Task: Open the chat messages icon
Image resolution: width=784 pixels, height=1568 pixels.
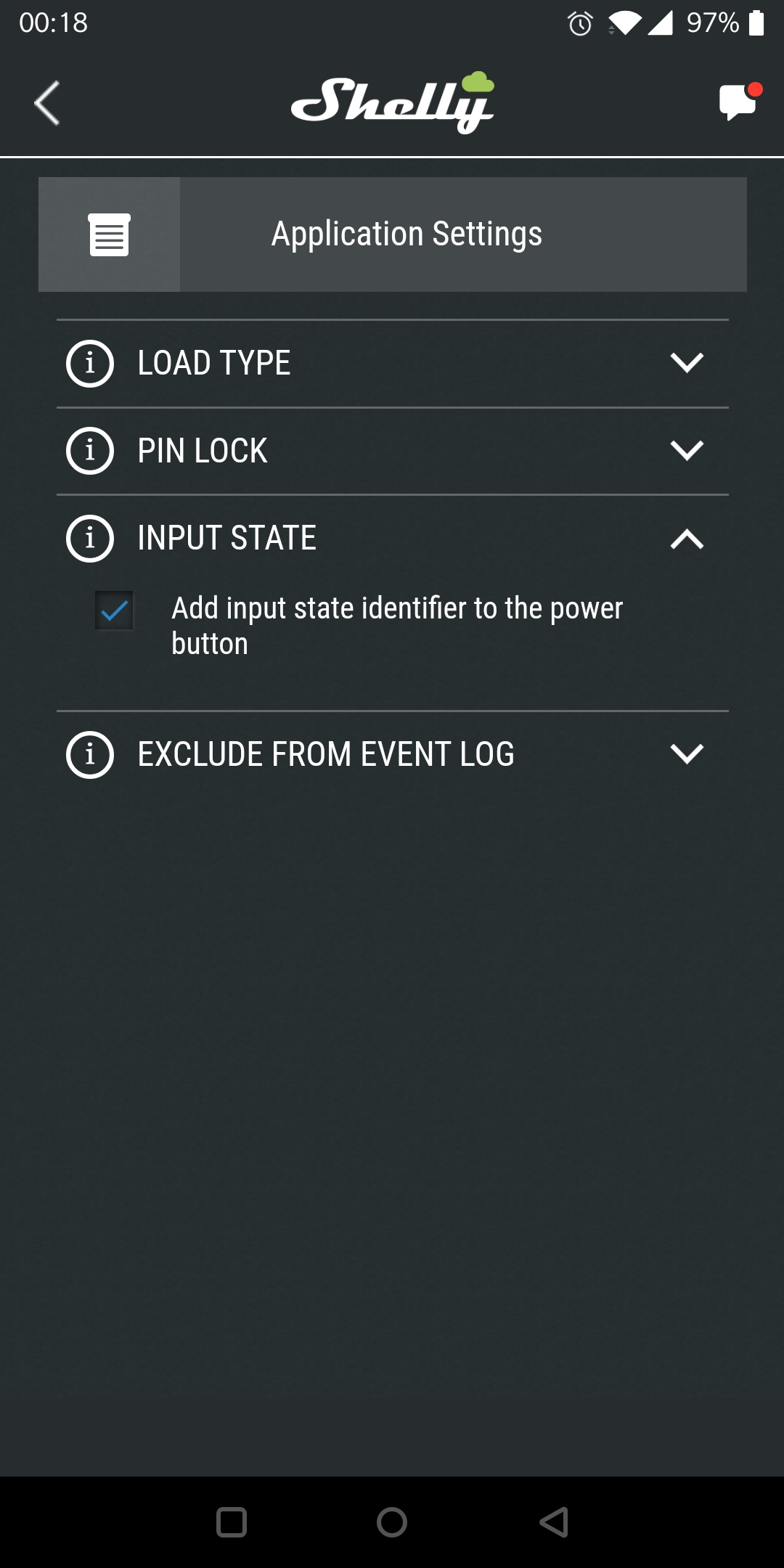Action: pyautogui.click(x=738, y=102)
